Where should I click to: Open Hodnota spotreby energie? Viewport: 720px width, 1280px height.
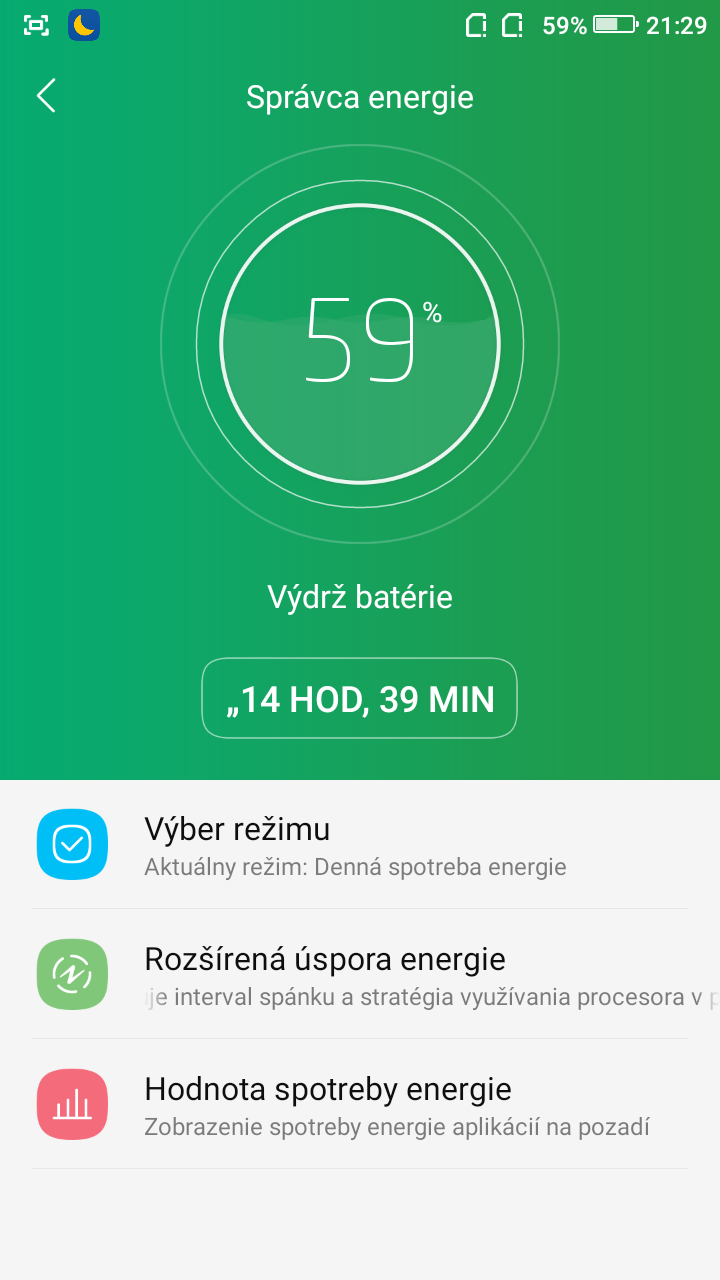coord(360,1104)
